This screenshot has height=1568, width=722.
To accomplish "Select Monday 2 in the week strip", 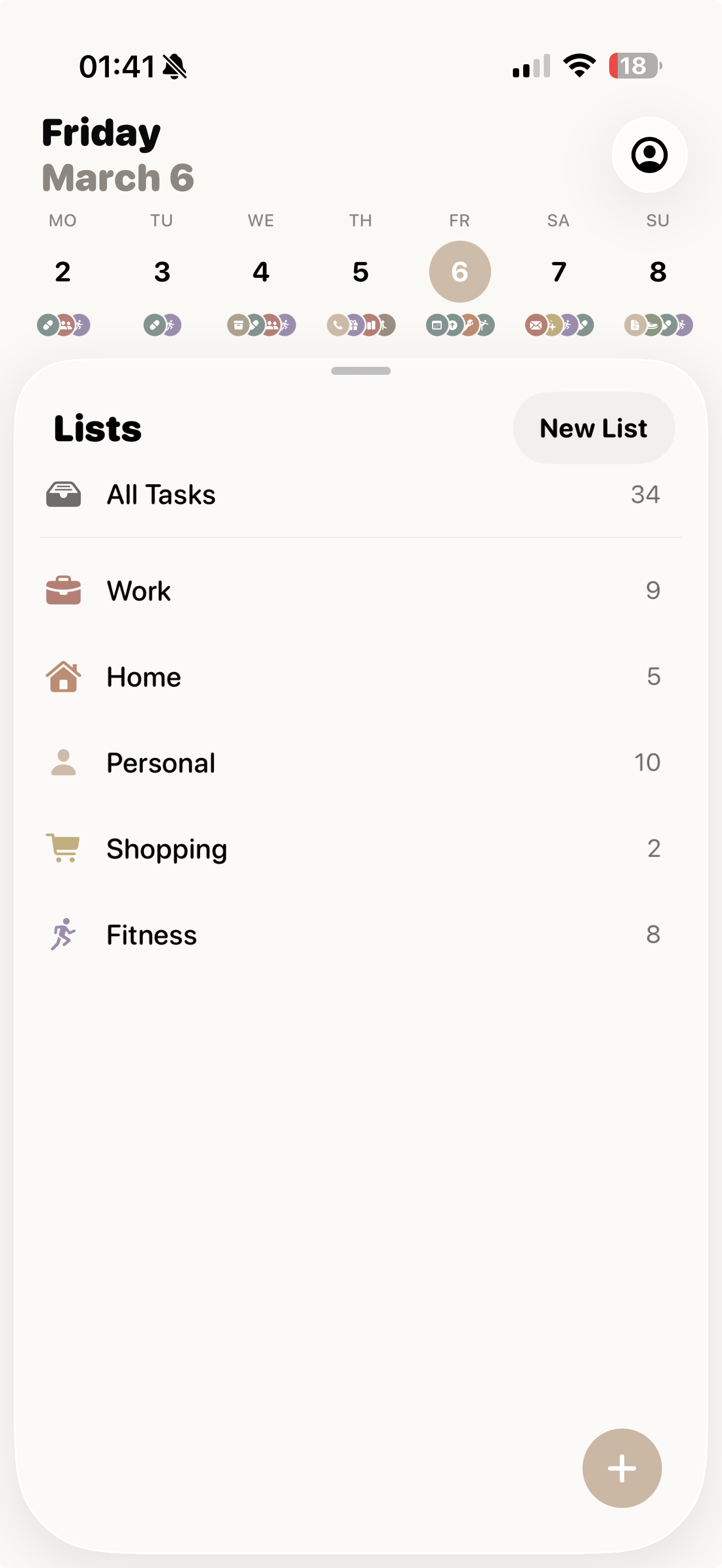I will coord(62,272).
